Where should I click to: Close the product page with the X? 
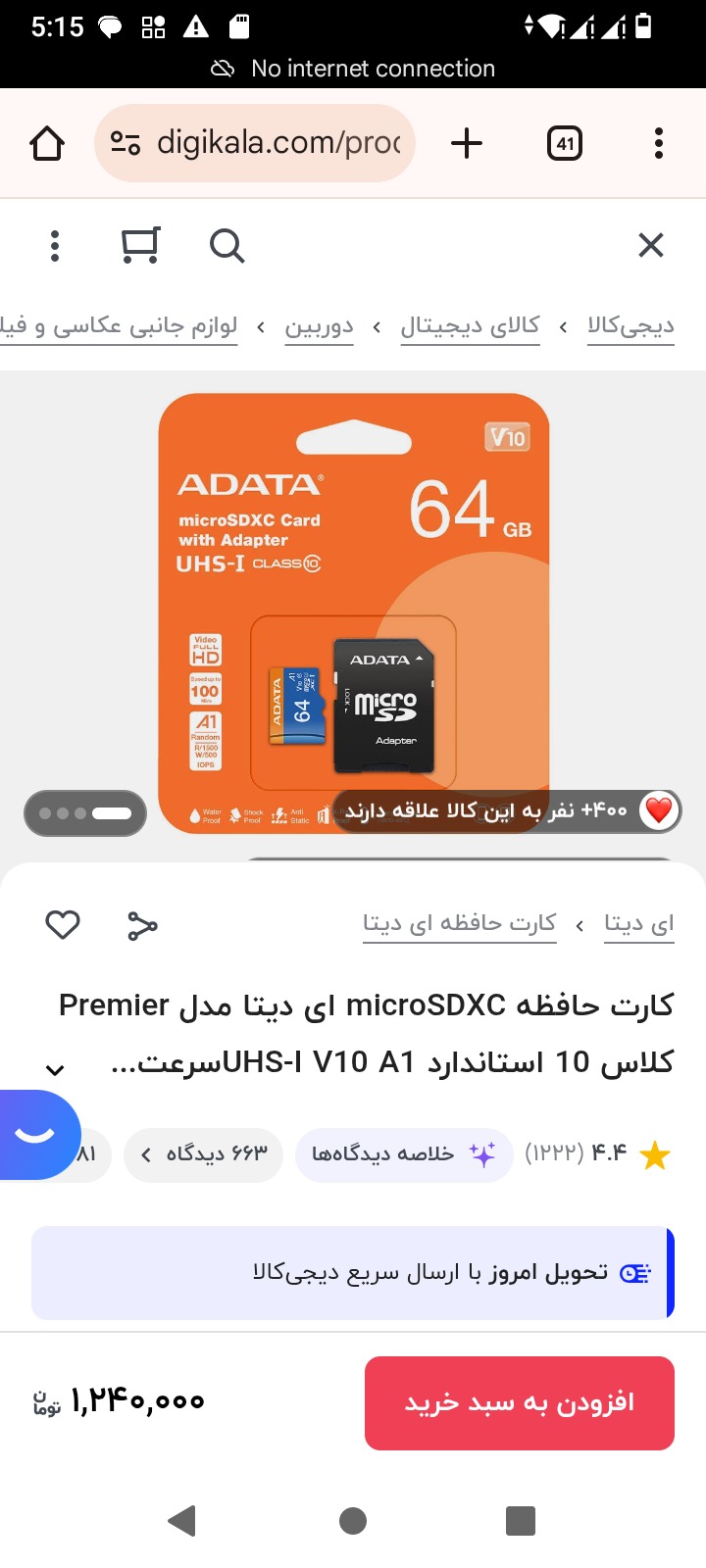tap(651, 245)
